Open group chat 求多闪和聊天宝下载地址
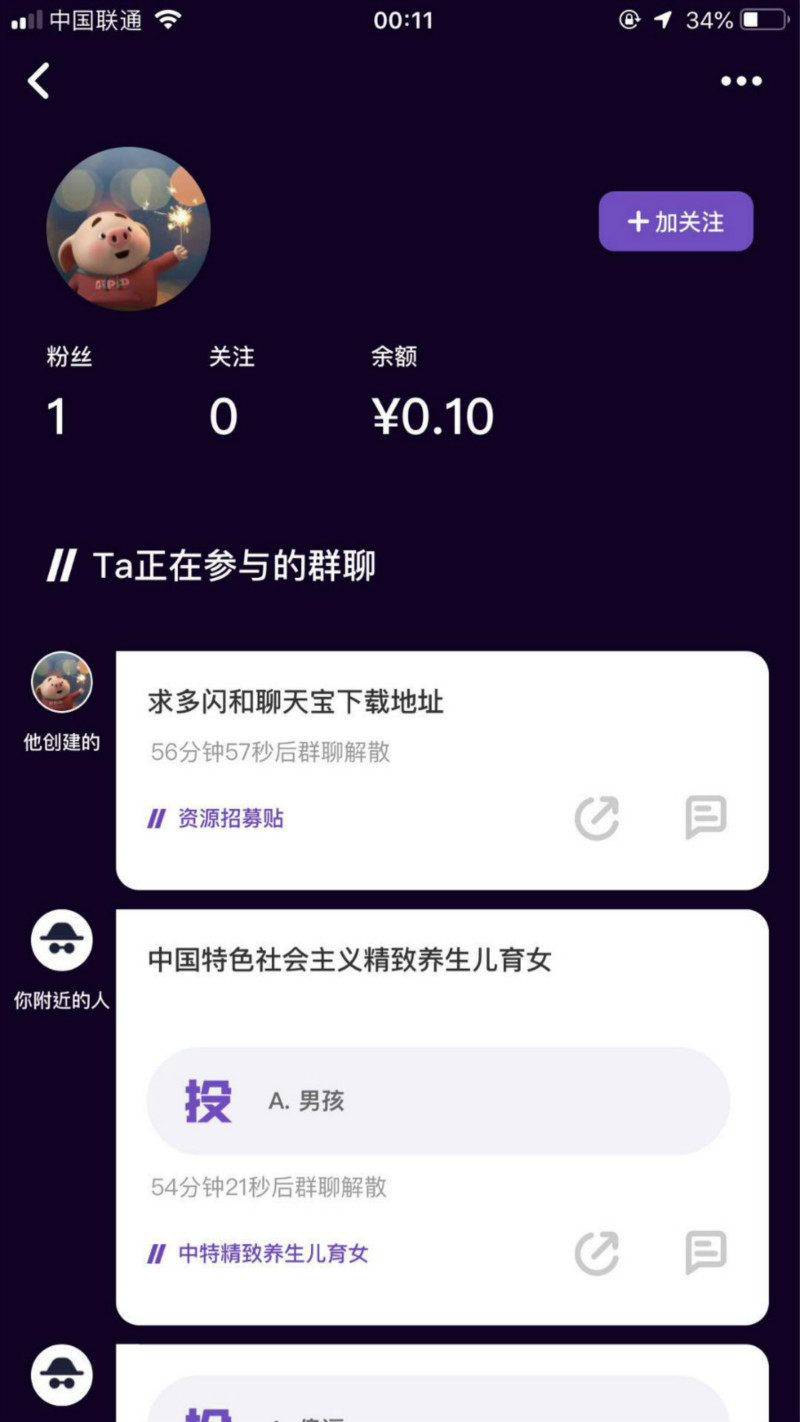The width and height of the screenshot is (800, 1422). point(296,702)
